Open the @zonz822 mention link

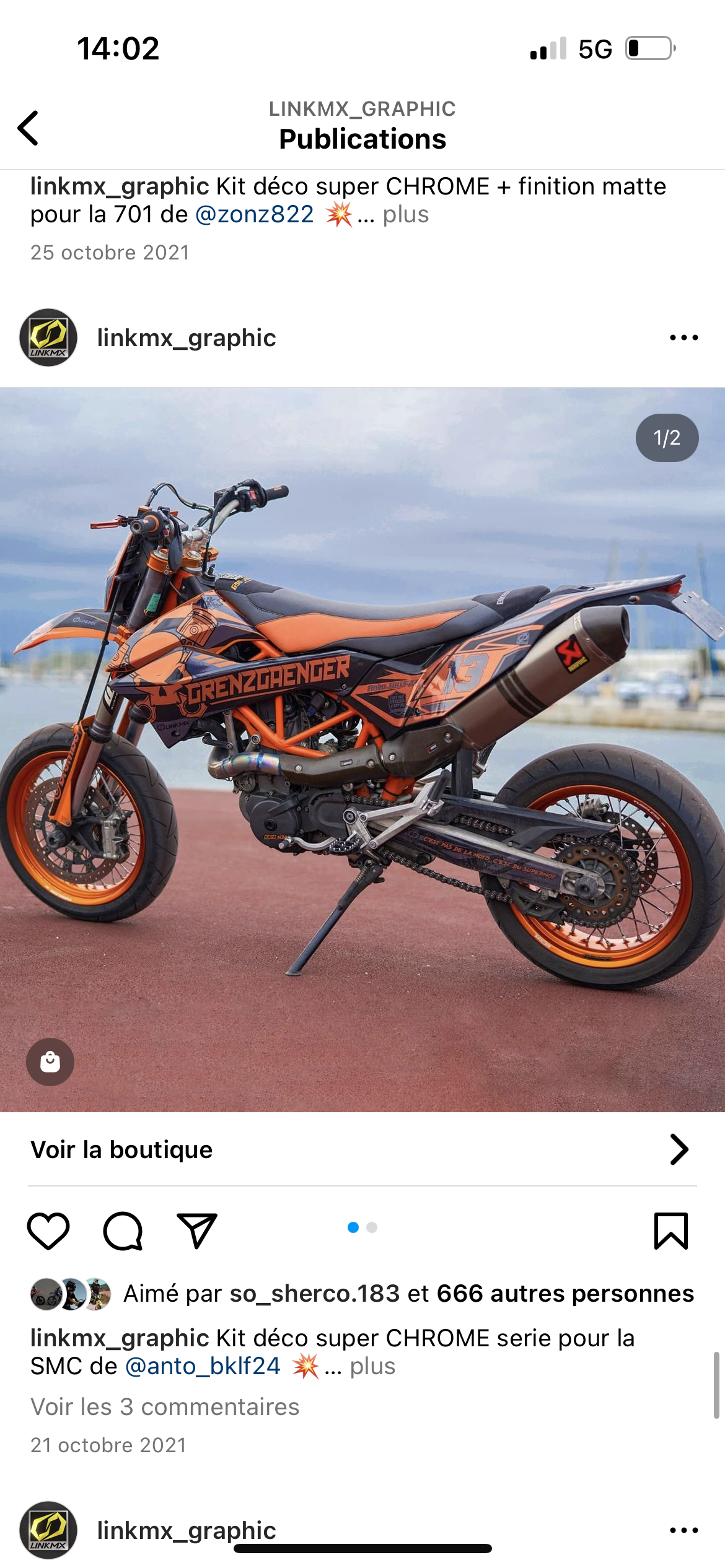click(254, 215)
